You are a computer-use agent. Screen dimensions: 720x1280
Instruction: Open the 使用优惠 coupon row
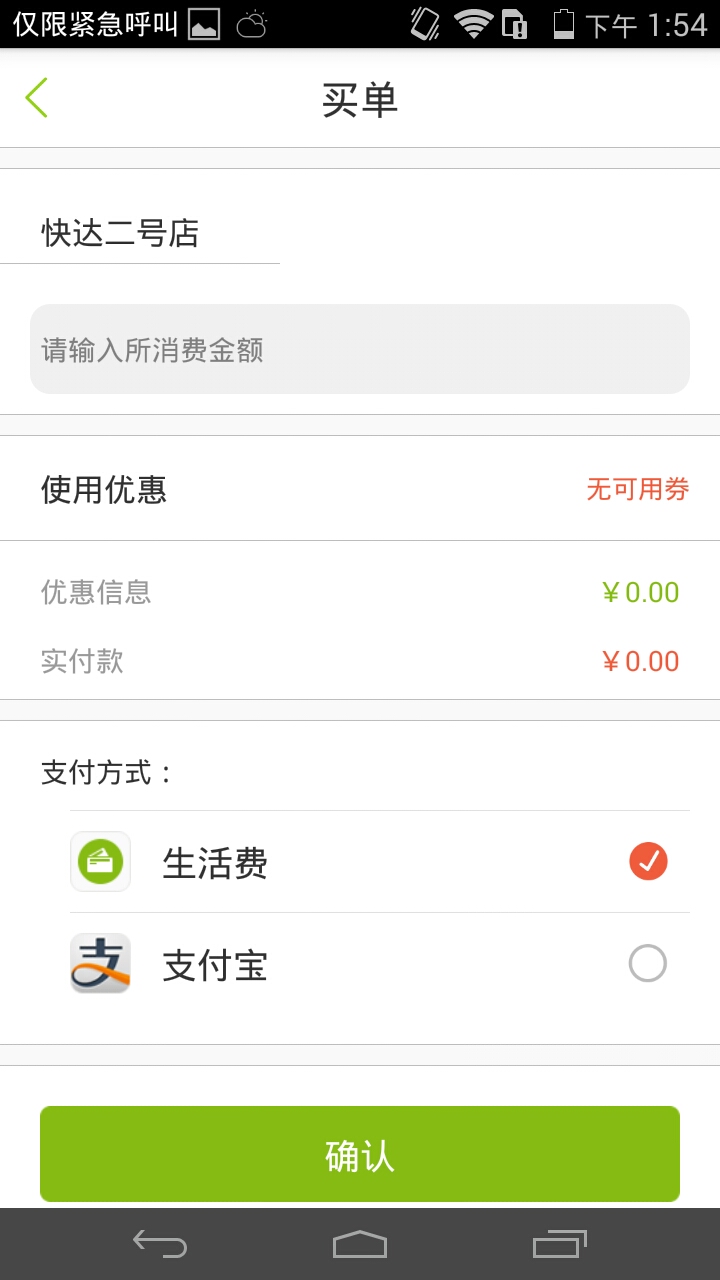[x=360, y=489]
